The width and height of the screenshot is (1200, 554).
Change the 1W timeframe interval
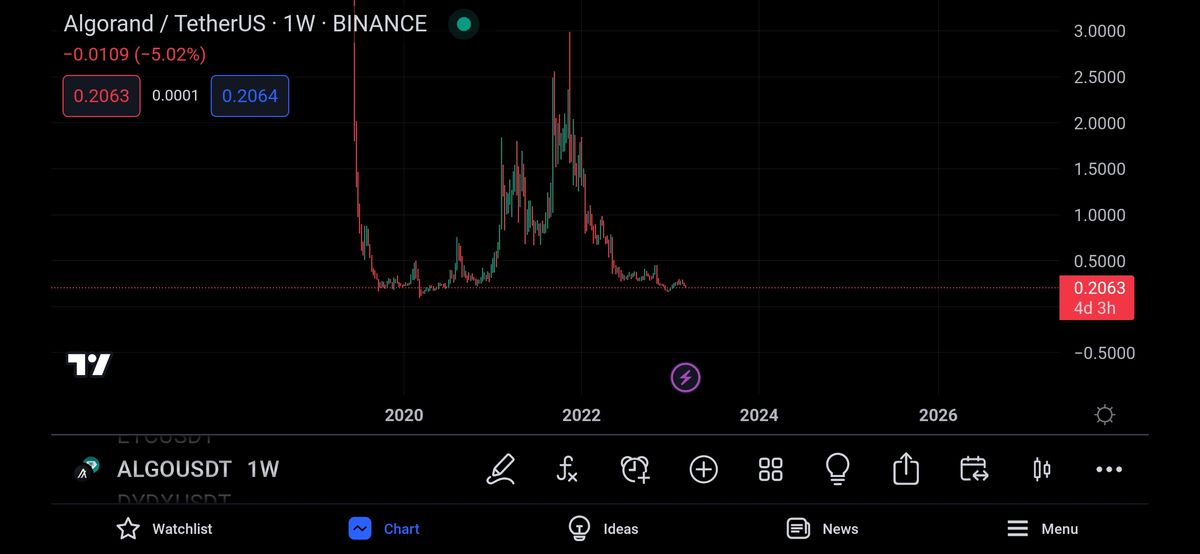click(262, 468)
